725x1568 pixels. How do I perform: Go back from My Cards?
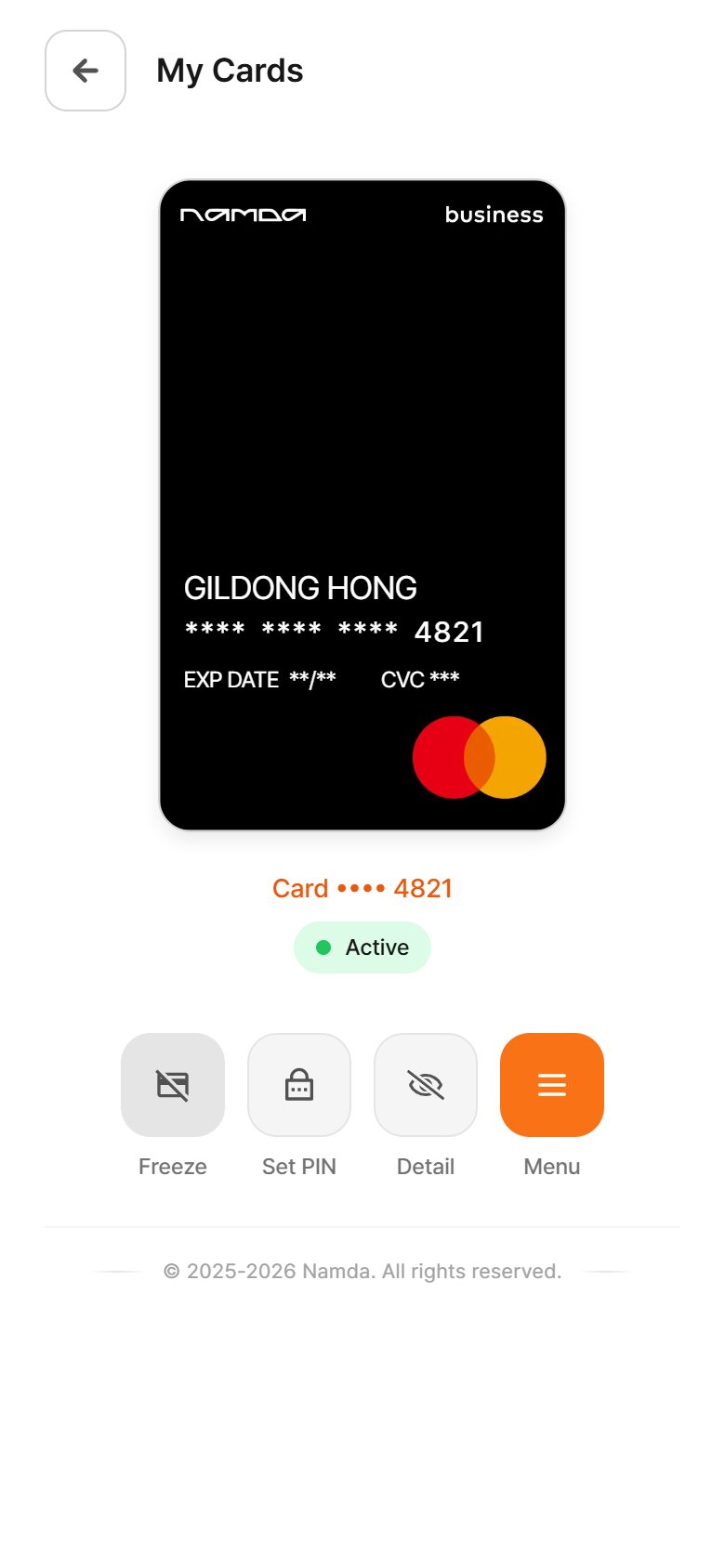coord(86,71)
